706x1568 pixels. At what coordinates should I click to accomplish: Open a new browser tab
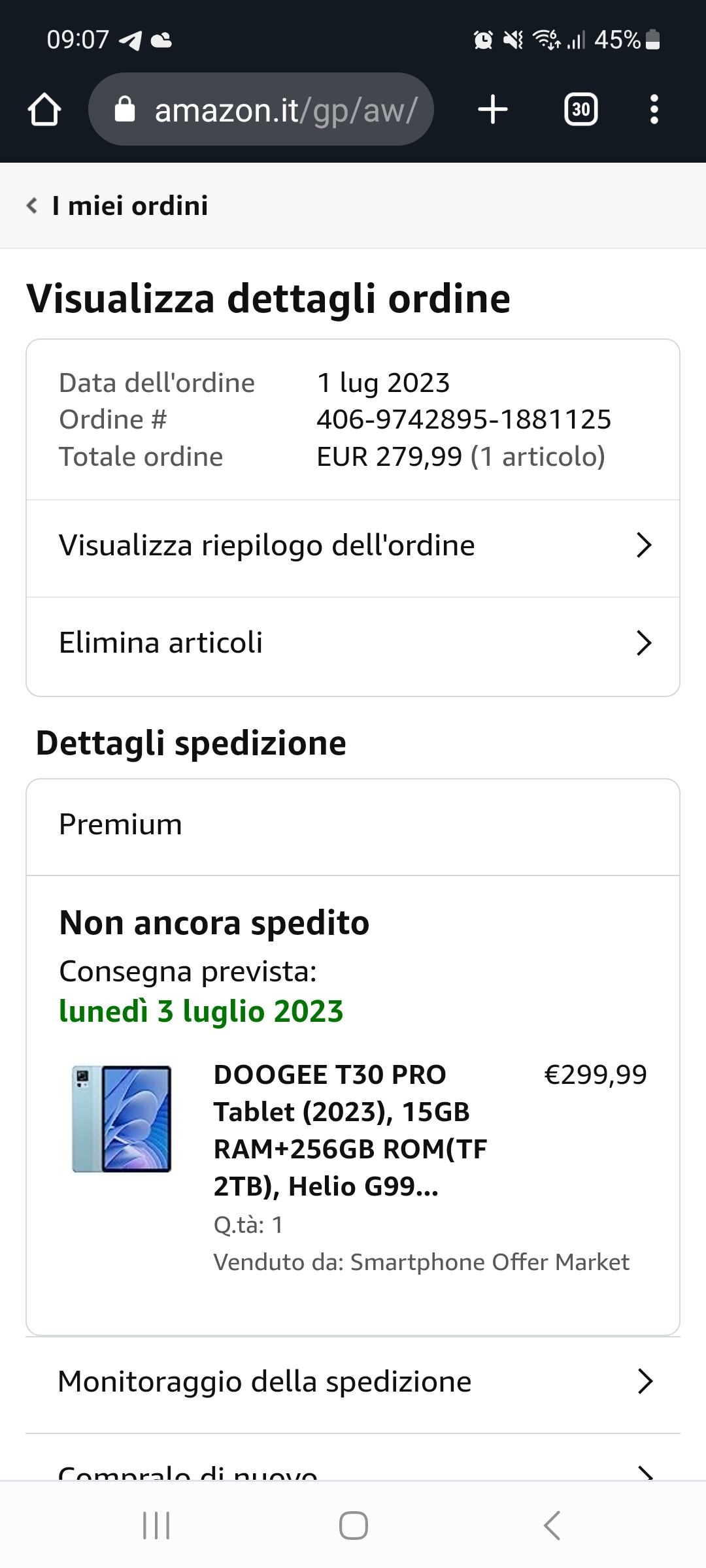(493, 109)
